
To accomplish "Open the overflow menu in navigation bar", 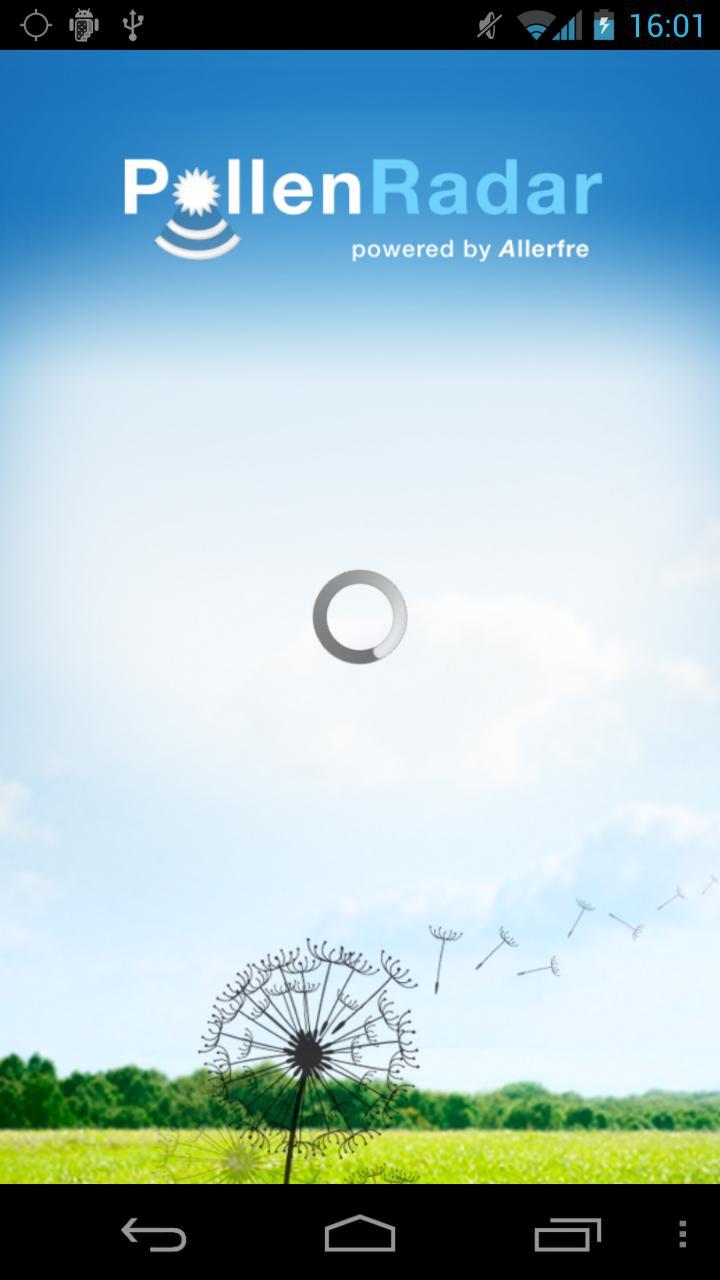I will pyautogui.click(x=682, y=1234).
